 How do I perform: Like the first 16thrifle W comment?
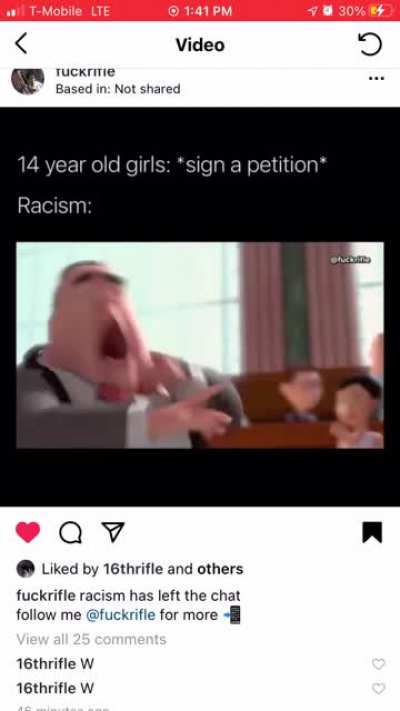[x=378, y=664]
